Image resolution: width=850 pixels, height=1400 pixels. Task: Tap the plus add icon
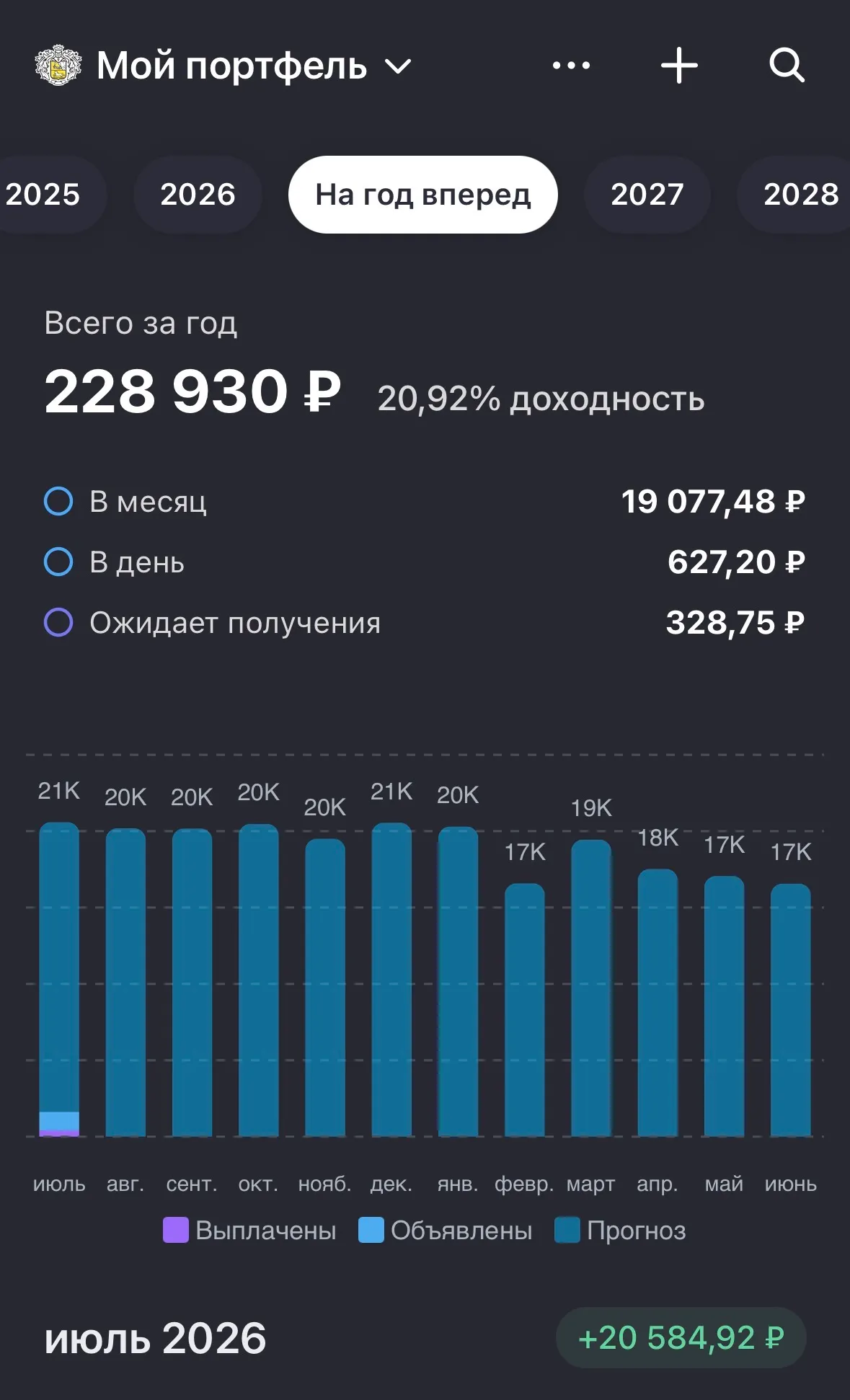pyautogui.click(x=679, y=66)
